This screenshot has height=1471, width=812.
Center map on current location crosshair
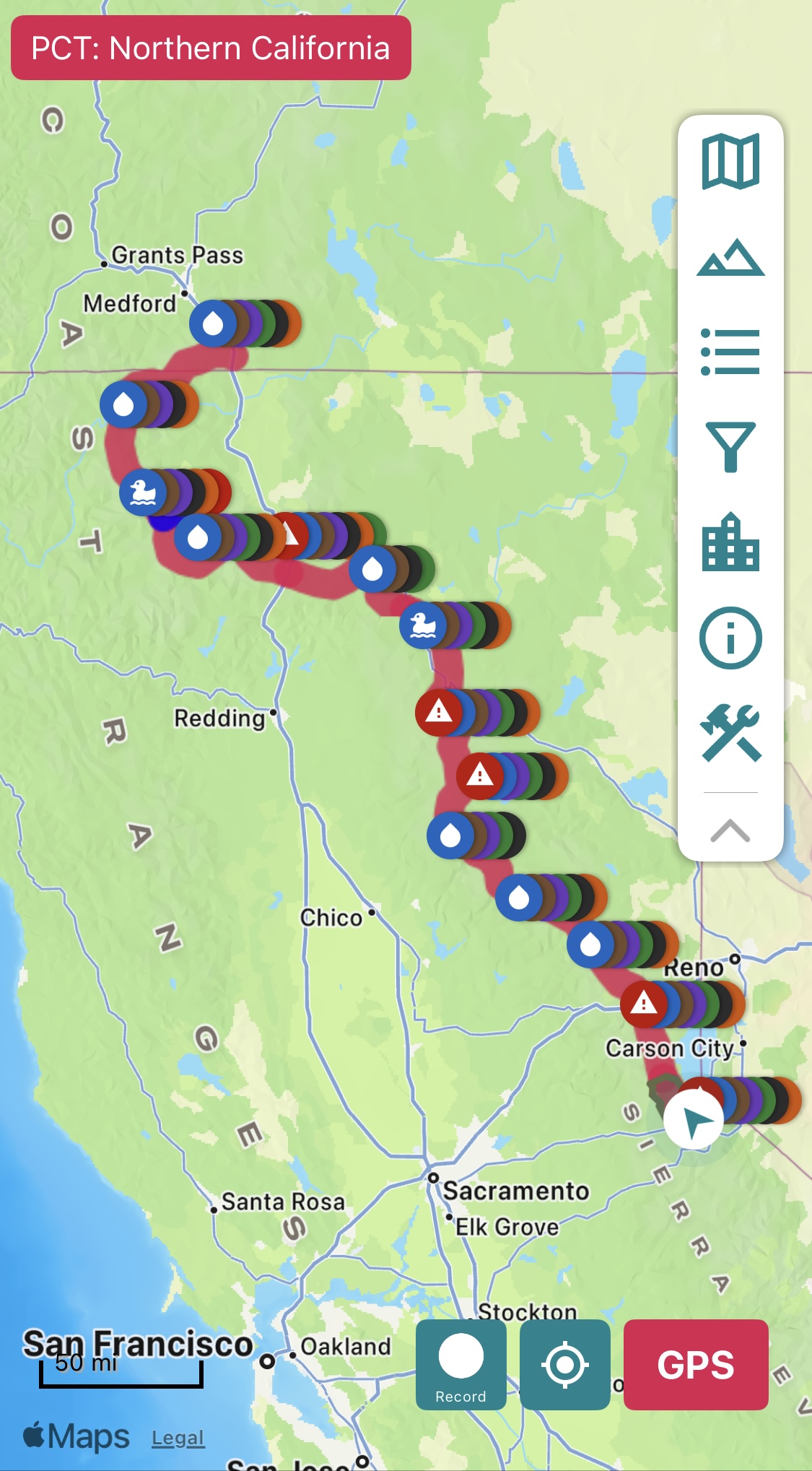point(564,1364)
